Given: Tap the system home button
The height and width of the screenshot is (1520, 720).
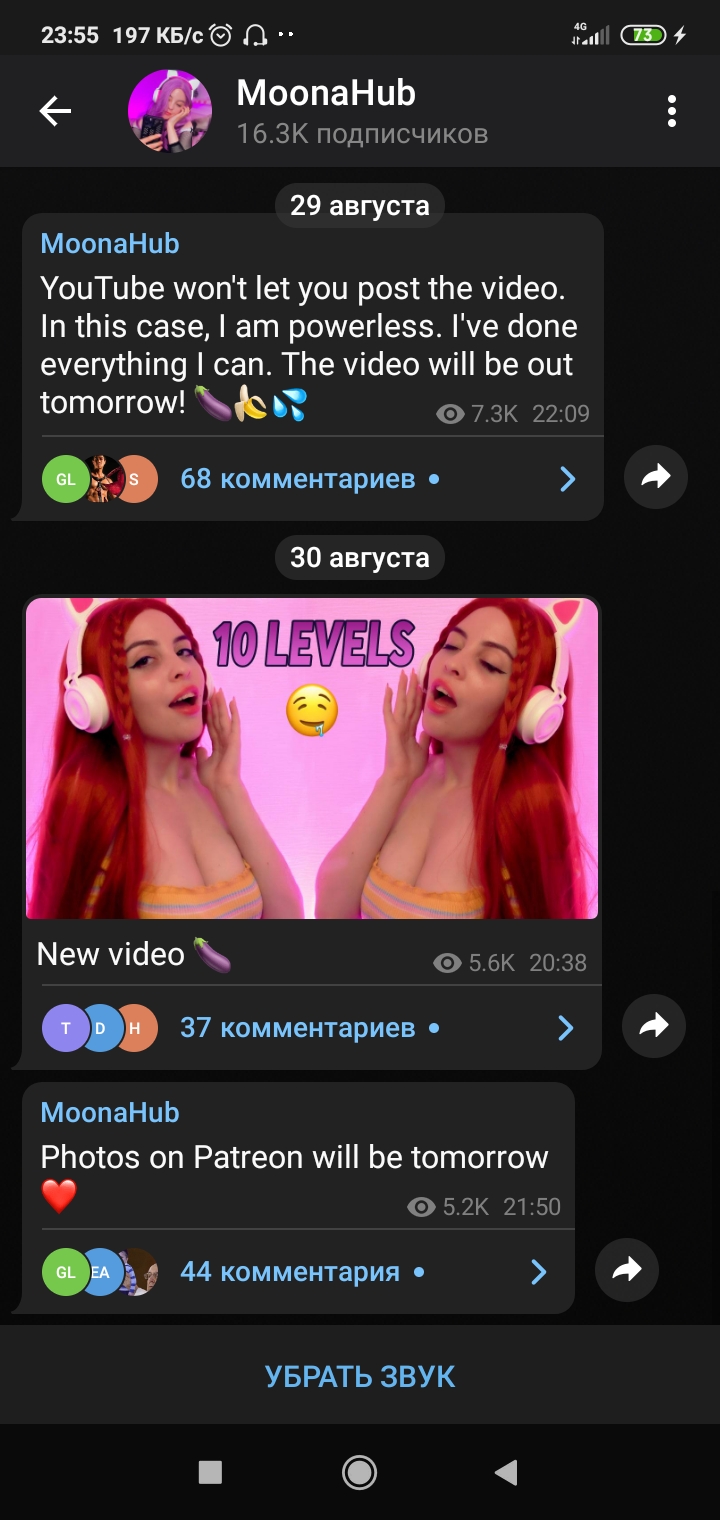Looking at the screenshot, I should coord(359,1471).
